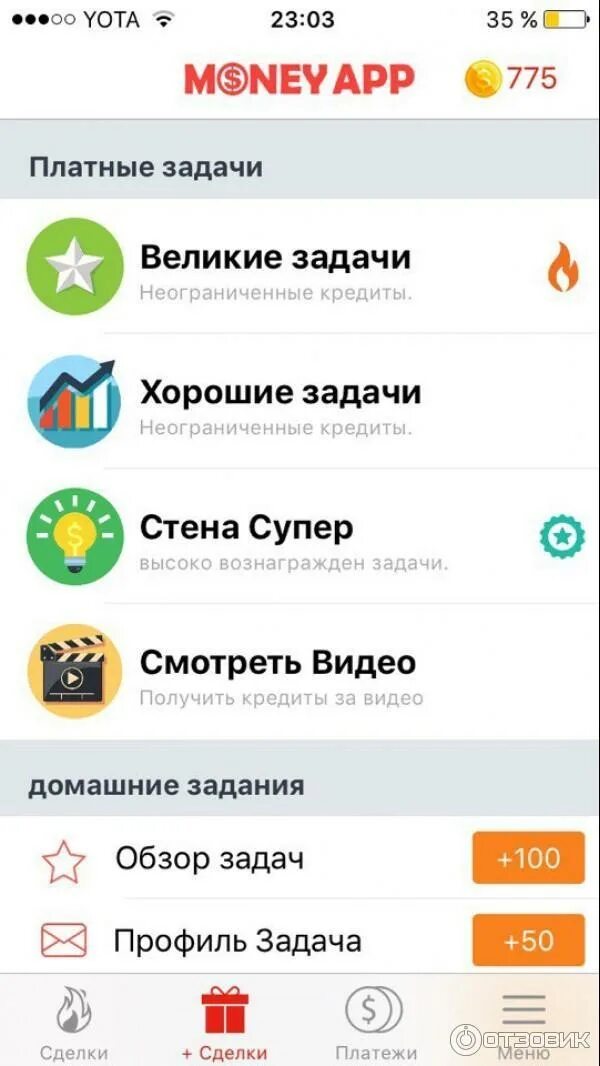Open Великие задачи offers
The height and width of the screenshot is (1066, 600).
pyautogui.click(x=300, y=266)
